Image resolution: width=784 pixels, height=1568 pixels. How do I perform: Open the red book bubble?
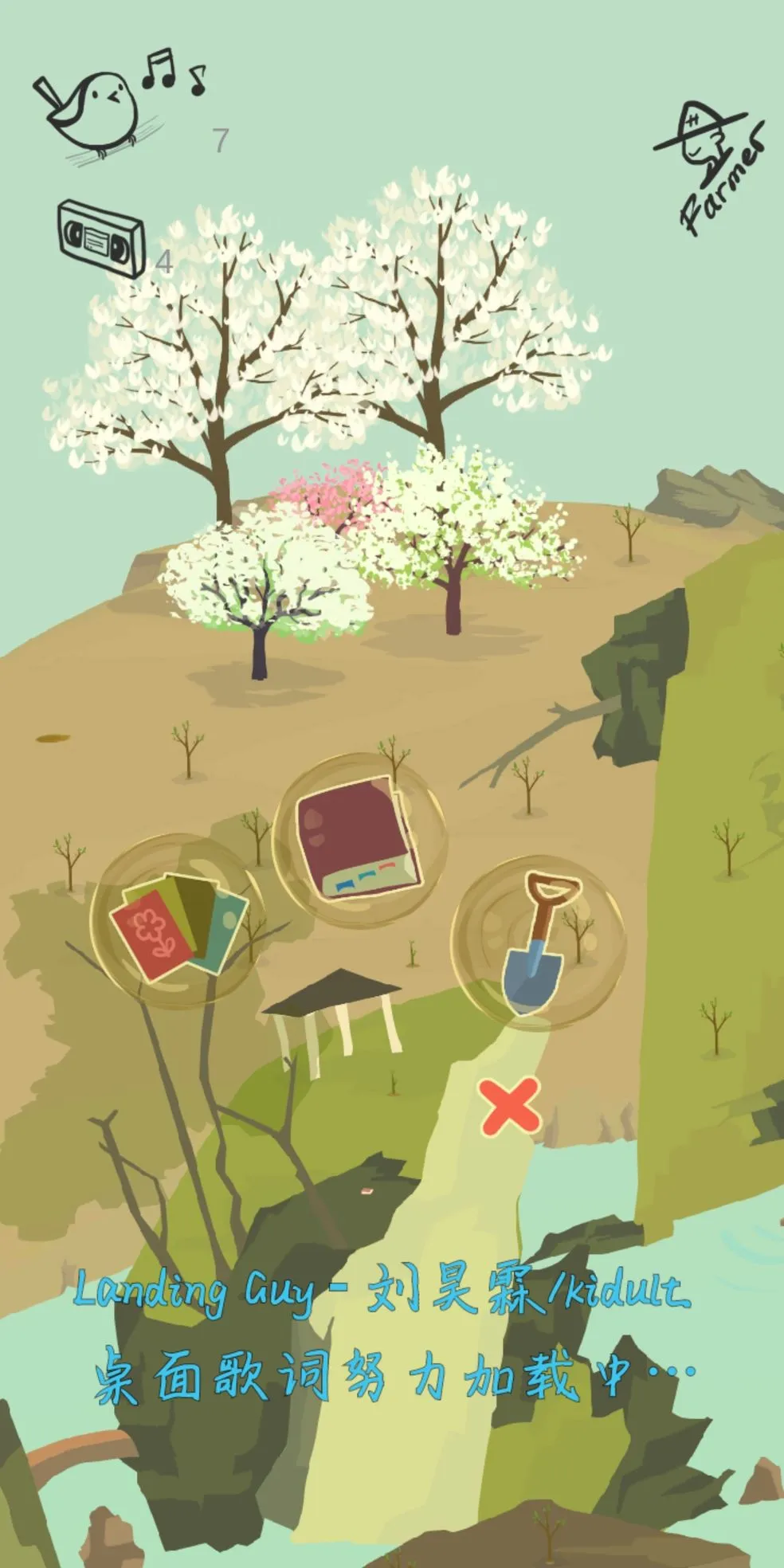coord(359,839)
